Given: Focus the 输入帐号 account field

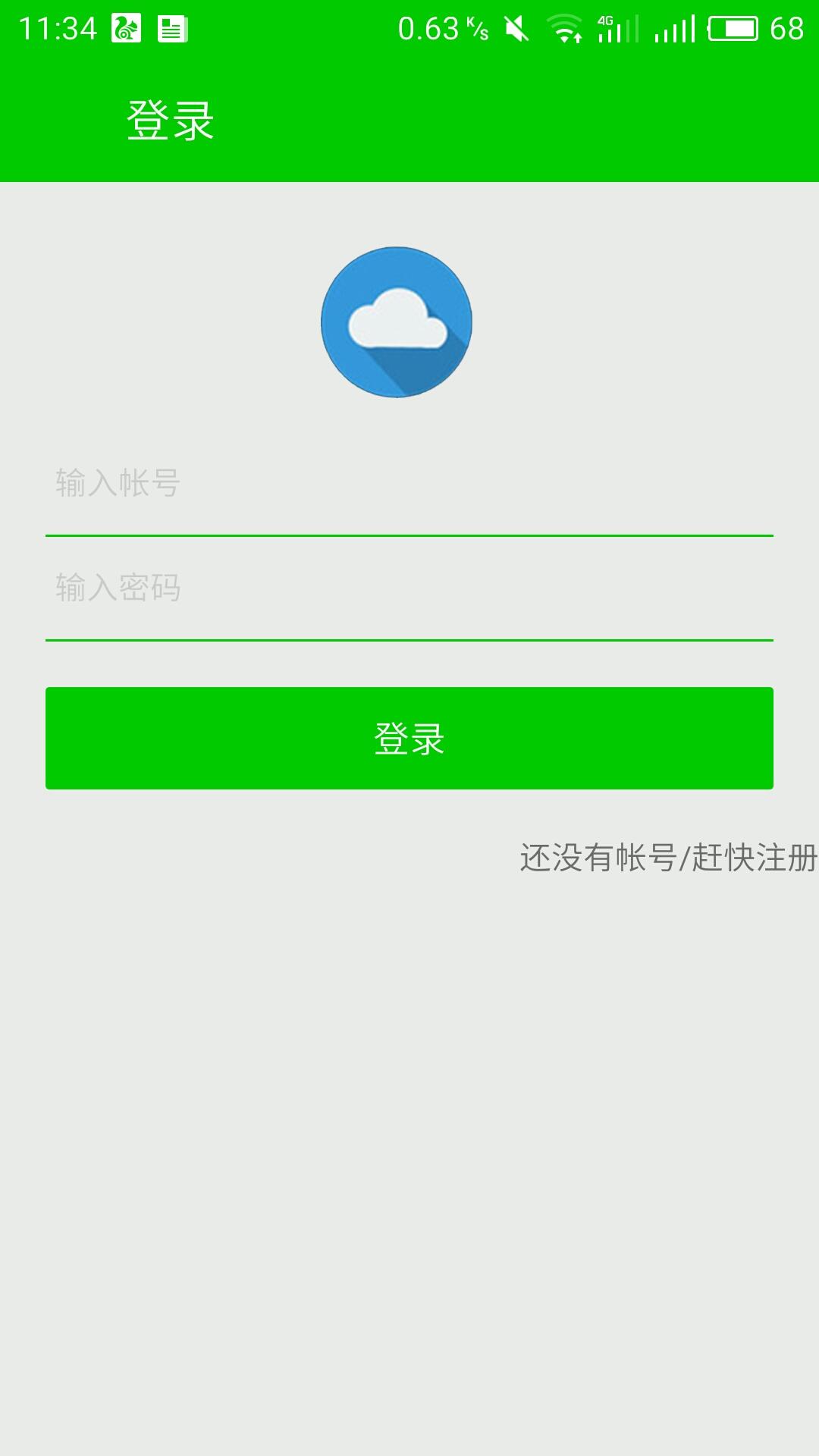Looking at the screenshot, I should (409, 484).
